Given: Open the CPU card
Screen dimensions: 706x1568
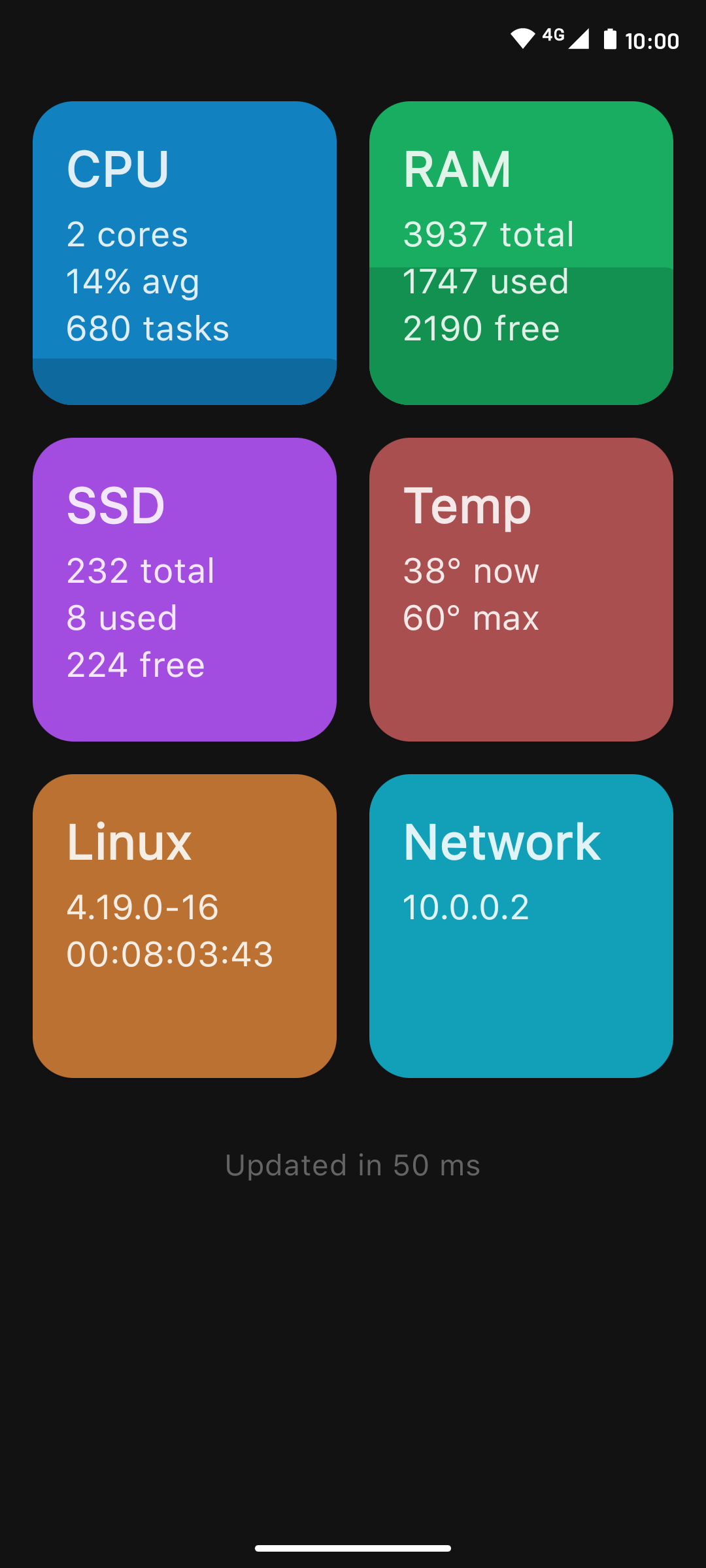Looking at the screenshot, I should click(184, 253).
